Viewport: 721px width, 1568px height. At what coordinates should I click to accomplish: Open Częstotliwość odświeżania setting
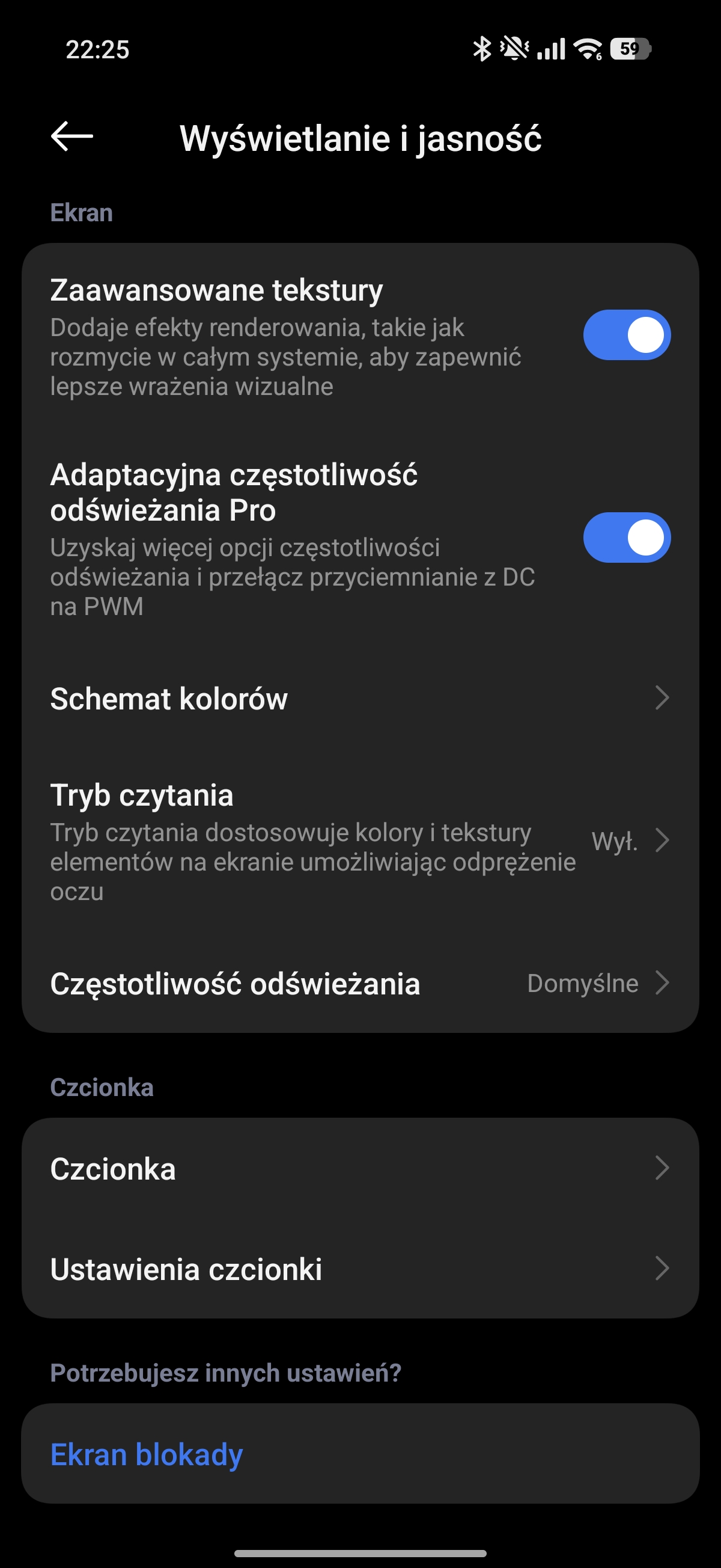pos(360,983)
